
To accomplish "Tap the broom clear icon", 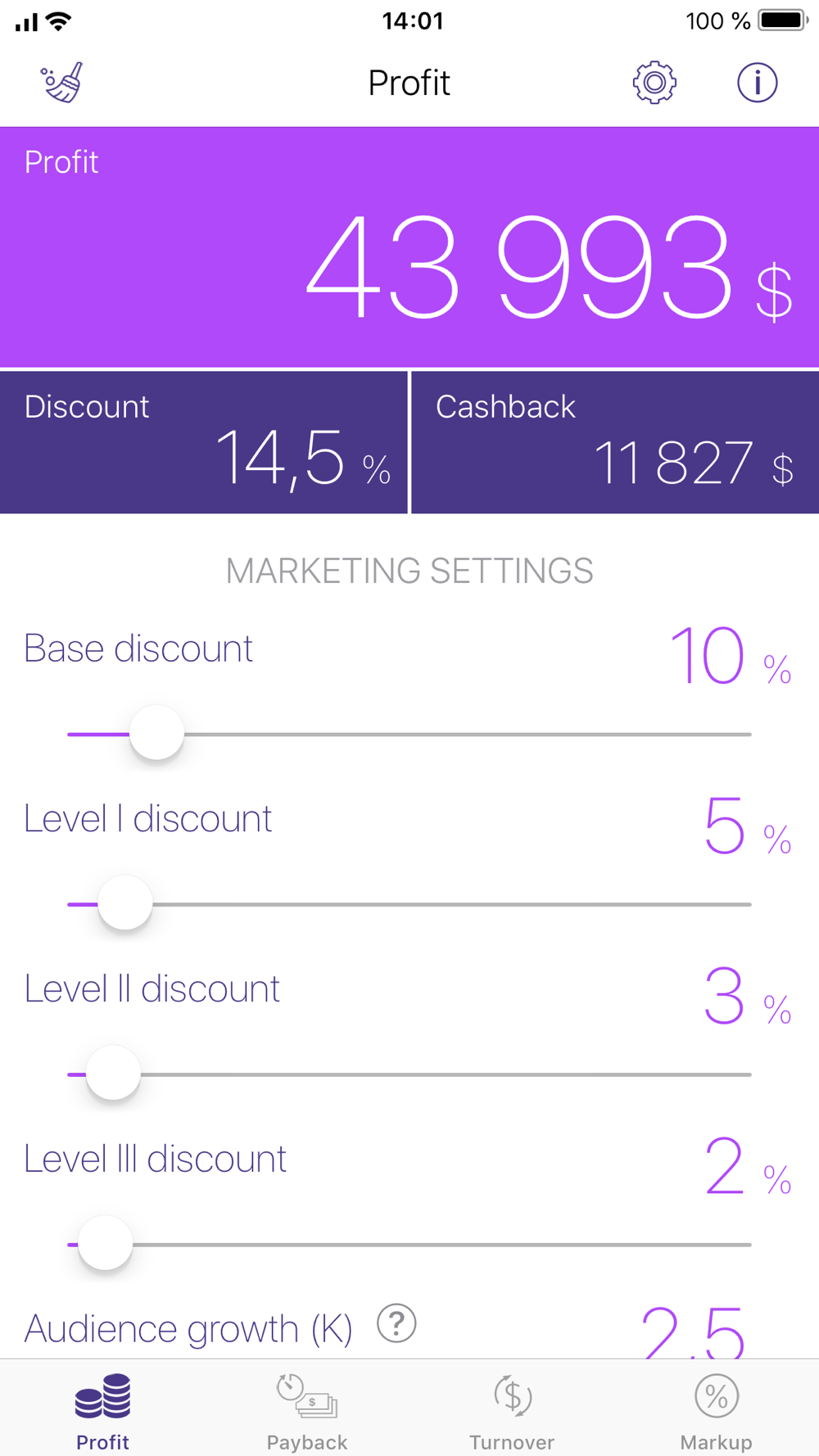I will point(62,83).
